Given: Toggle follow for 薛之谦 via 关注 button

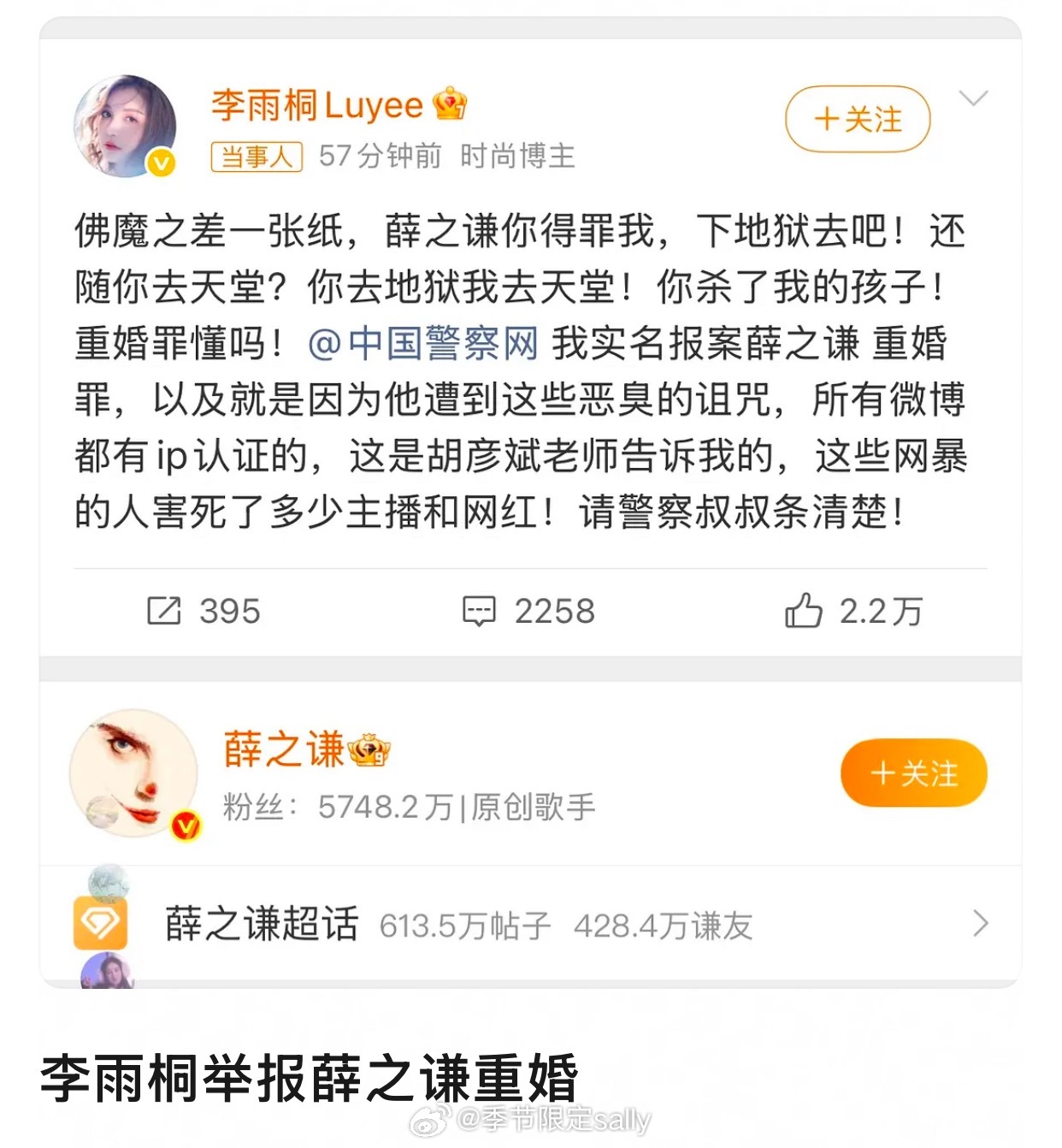Looking at the screenshot, I should (913, 772).
